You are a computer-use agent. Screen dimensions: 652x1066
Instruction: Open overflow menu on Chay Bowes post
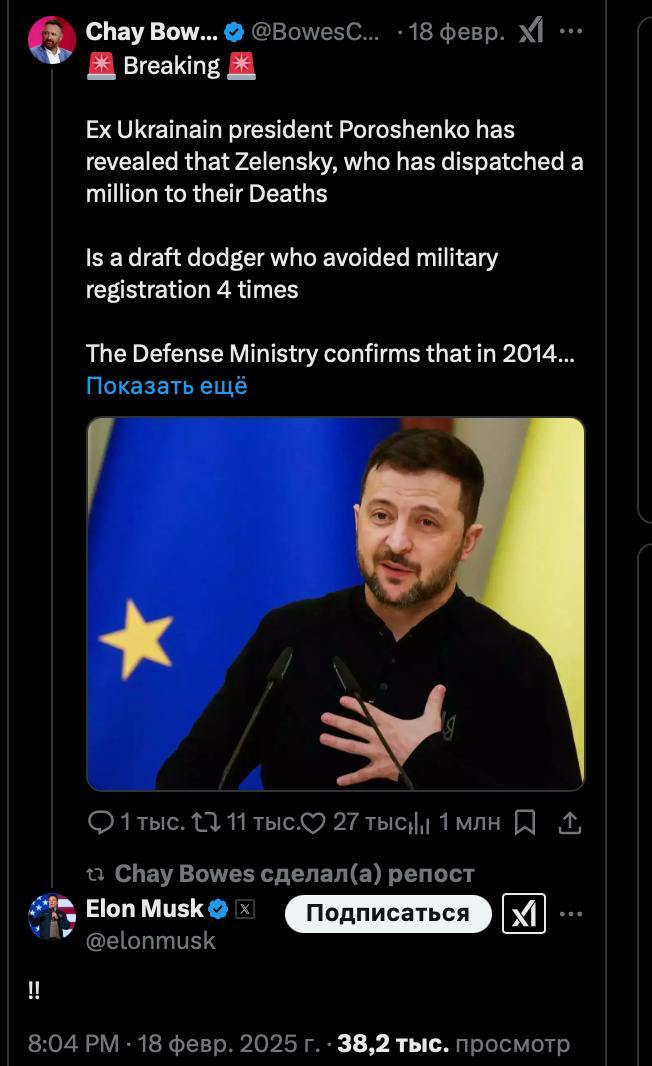[x=571, y=31]
